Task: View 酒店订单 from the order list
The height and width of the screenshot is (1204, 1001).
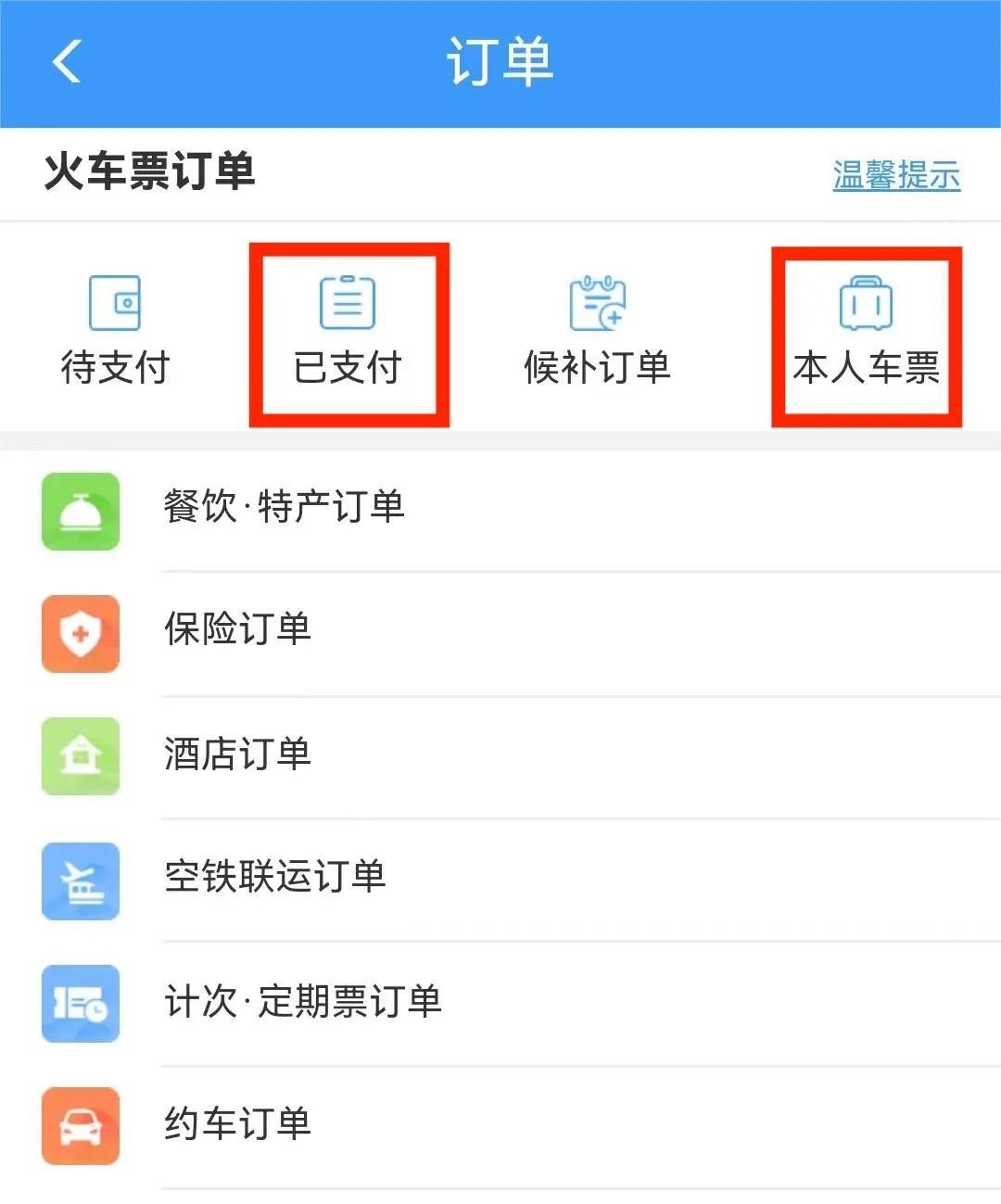Action: pyautogui.click(x=236, y=754)
